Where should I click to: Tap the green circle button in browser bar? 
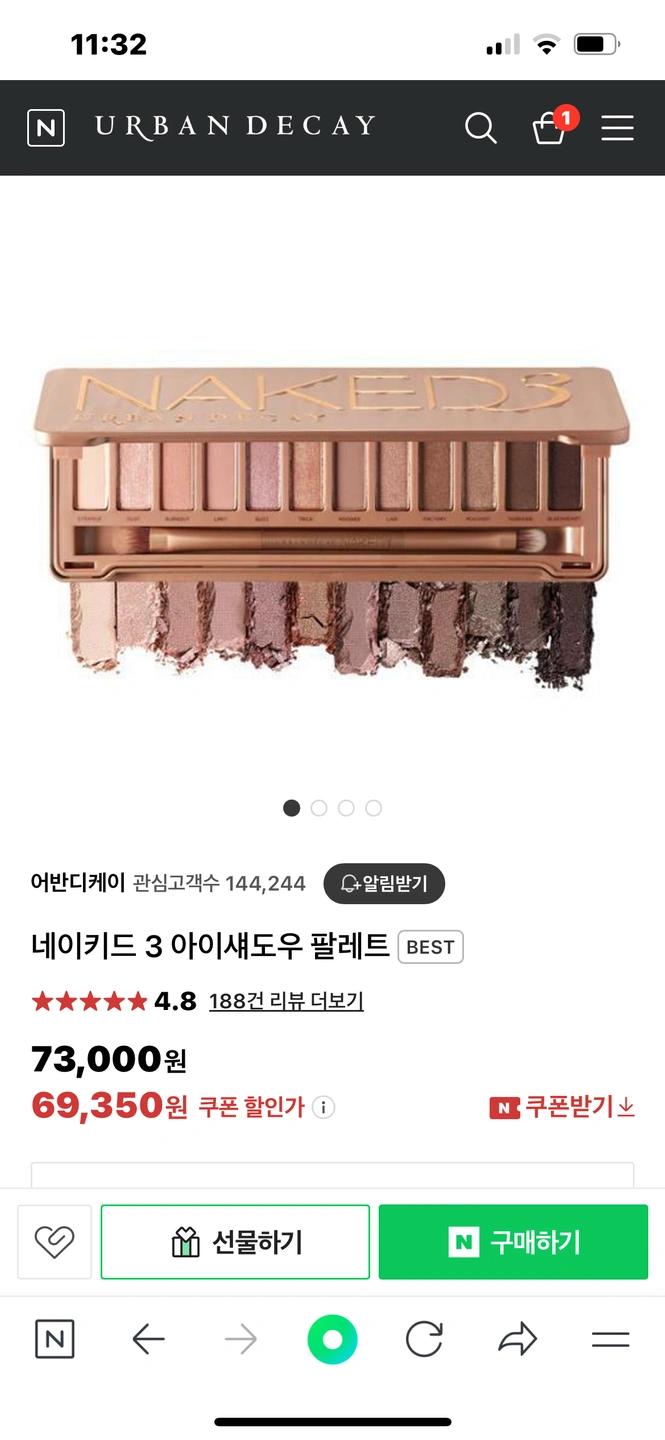tap(332, 1339)
